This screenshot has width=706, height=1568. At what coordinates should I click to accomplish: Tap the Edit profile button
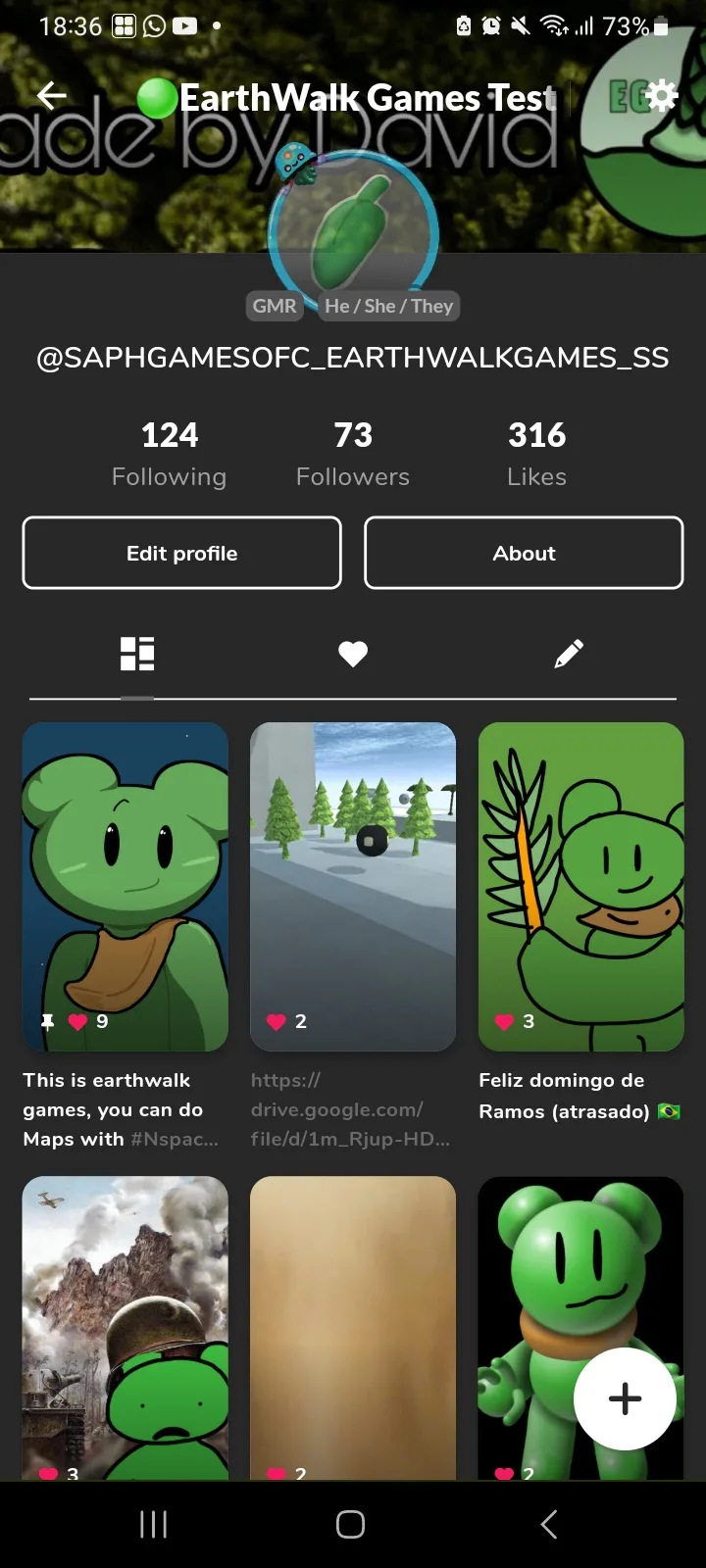pyautogui.click(x=182, y=553)
